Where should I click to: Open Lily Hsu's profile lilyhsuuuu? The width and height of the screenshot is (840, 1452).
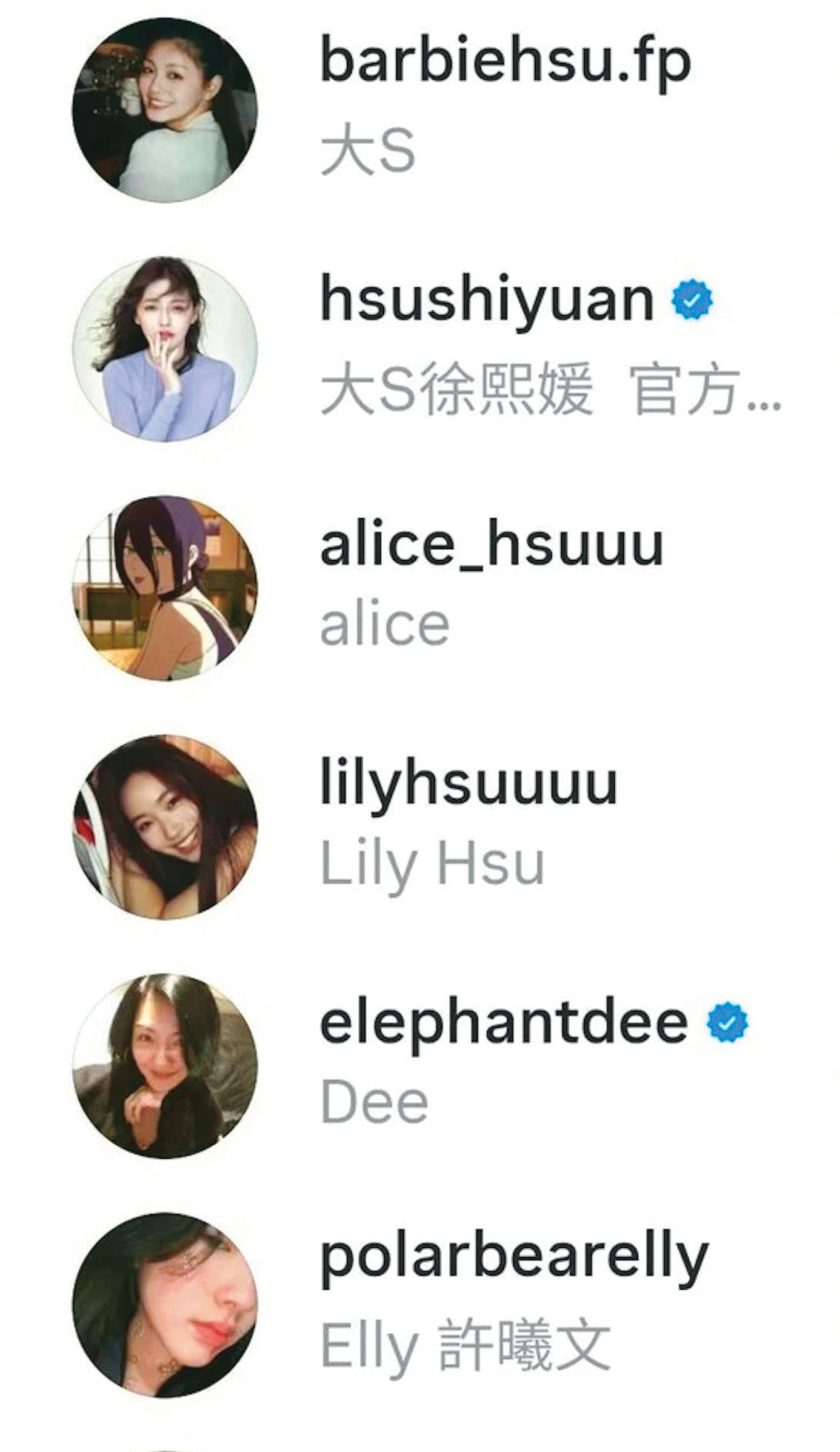(x=420, y=828)
